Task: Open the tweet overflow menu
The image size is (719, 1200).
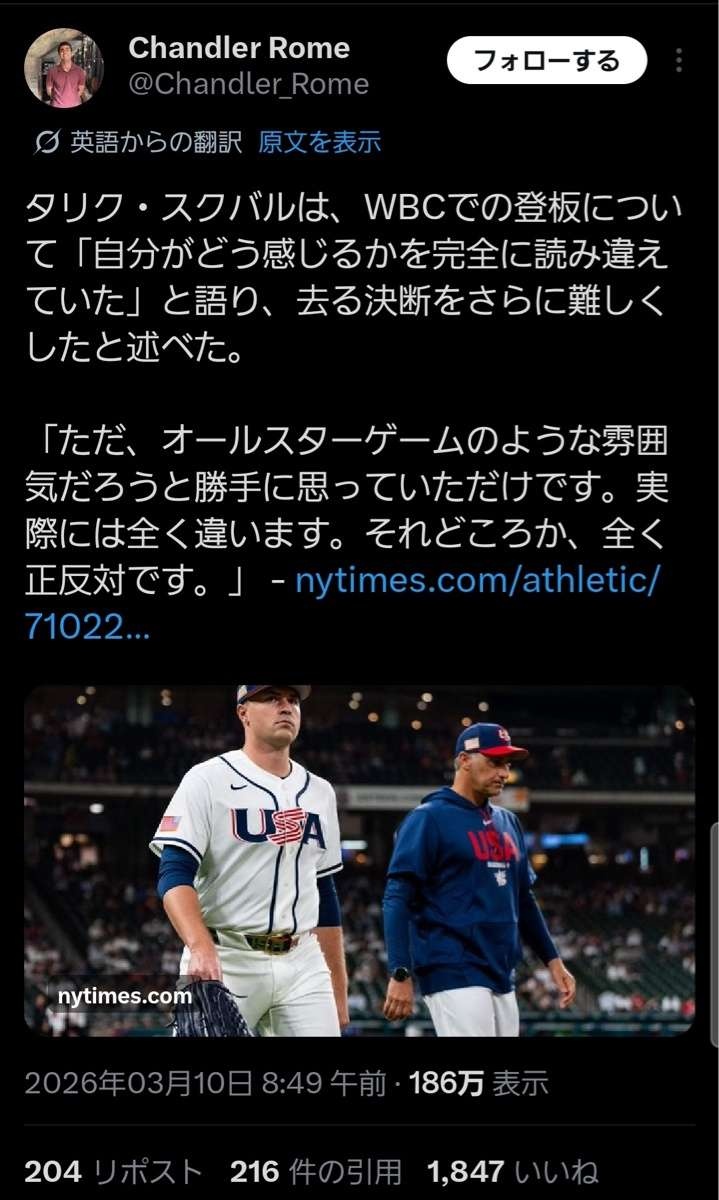Action: tap(679, 60)
